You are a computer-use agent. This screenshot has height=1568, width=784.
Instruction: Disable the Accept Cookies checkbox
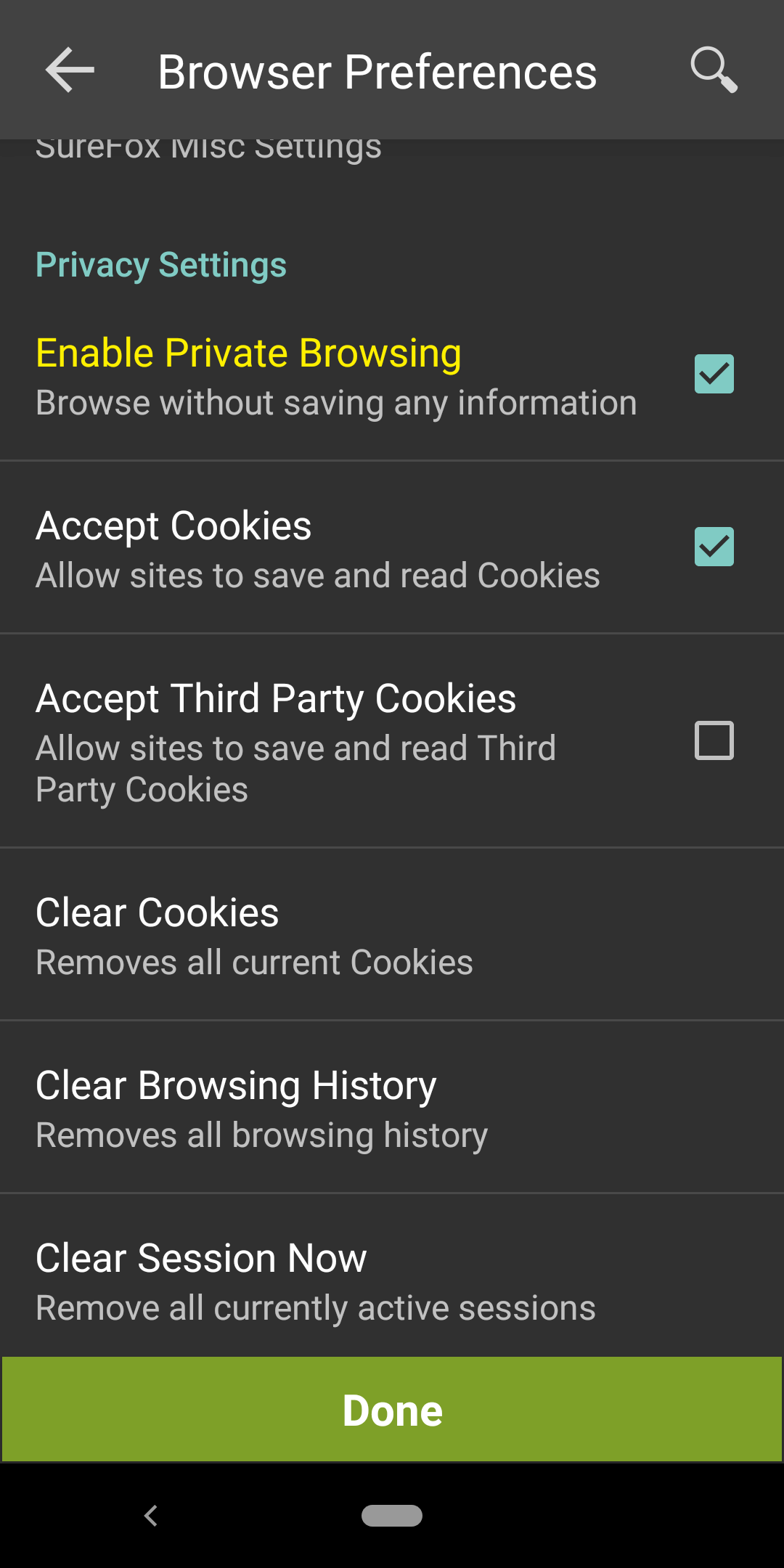click(714, 547)
